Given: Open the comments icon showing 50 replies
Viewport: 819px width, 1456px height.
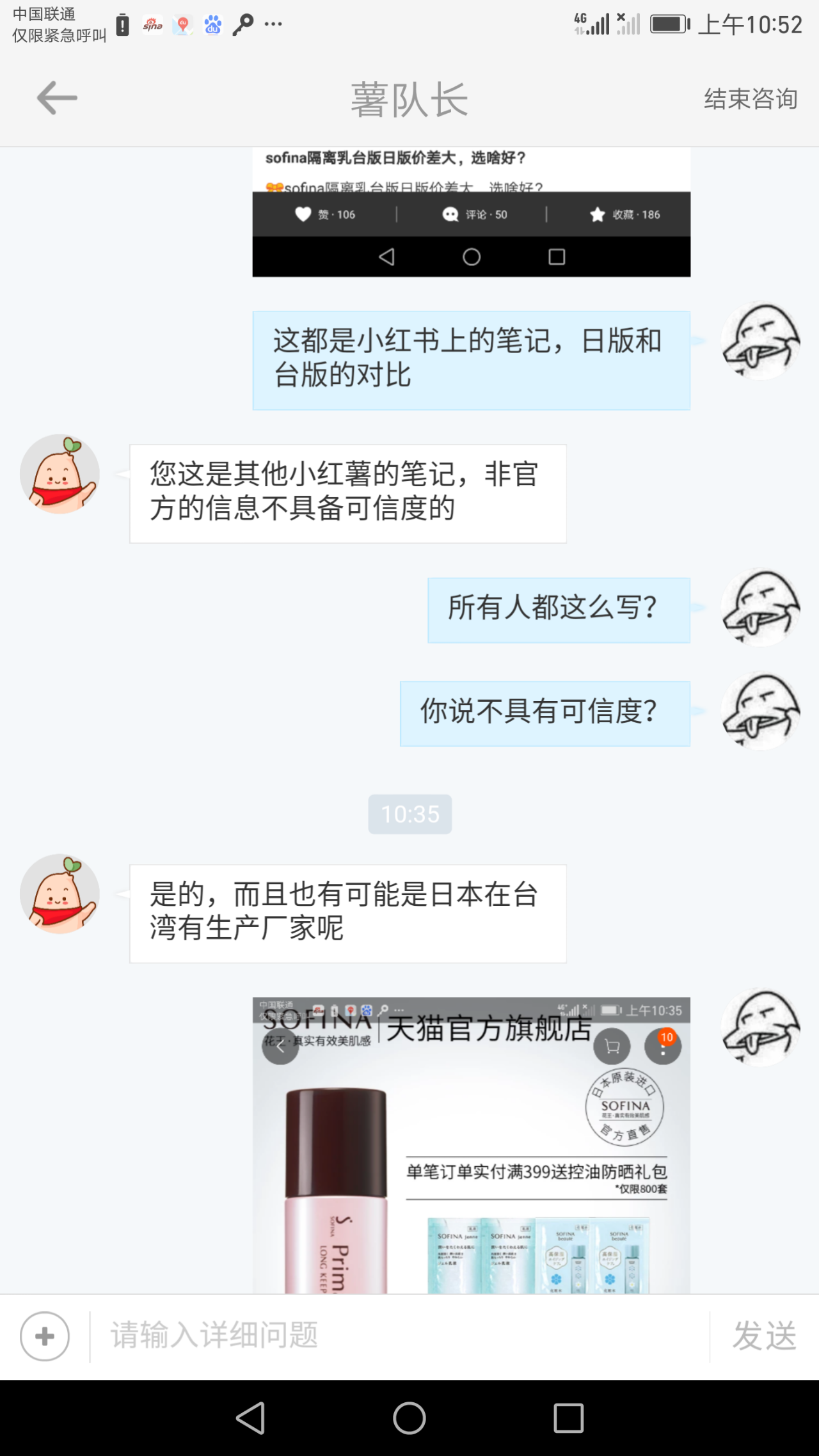Looking at the screenshot, I should 450,214.
